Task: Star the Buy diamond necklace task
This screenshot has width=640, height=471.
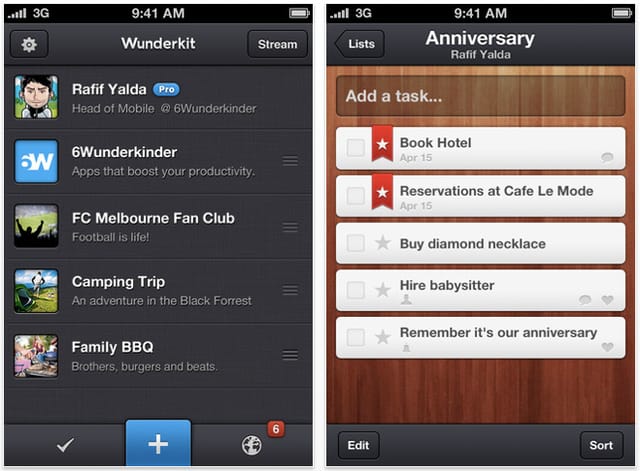Action: point(382,243)
